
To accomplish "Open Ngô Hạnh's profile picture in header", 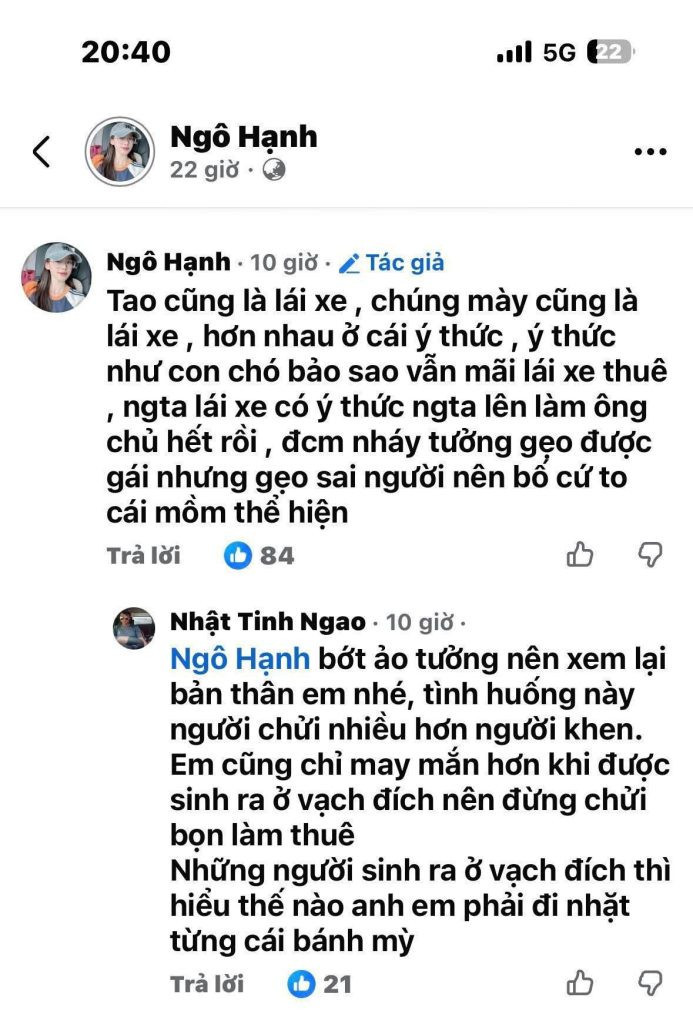I will pos(120,151).
